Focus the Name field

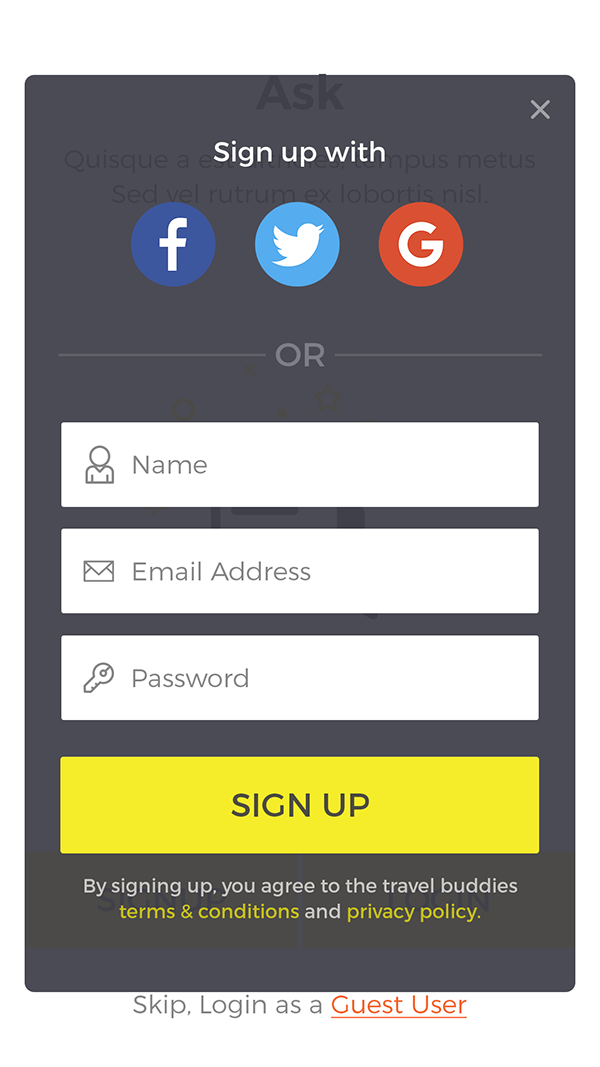[x=300, y=465]
